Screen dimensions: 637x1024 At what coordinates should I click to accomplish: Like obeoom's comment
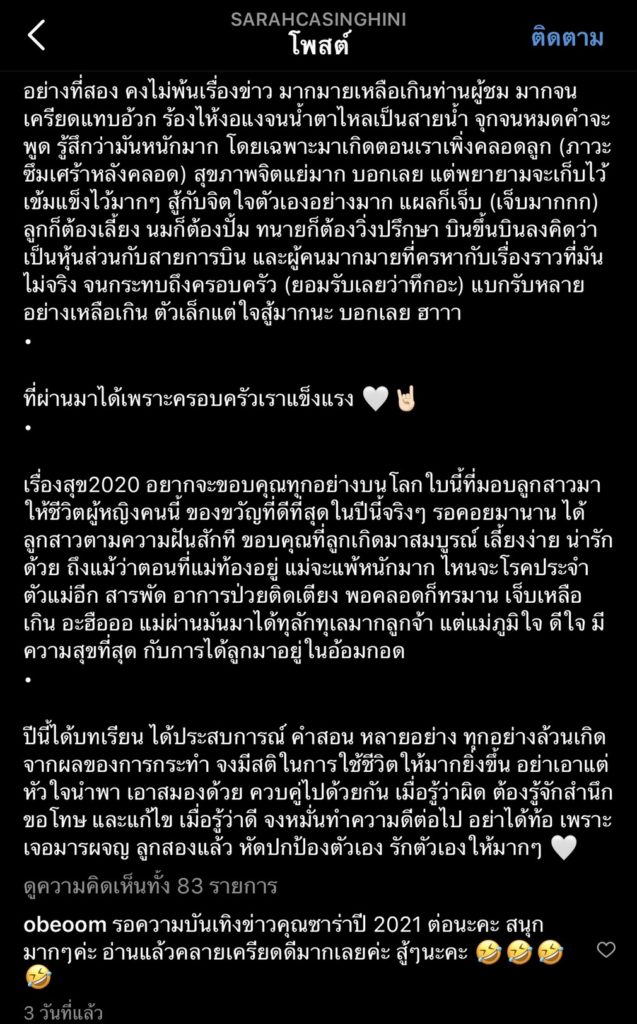click(x=606, y=950)
